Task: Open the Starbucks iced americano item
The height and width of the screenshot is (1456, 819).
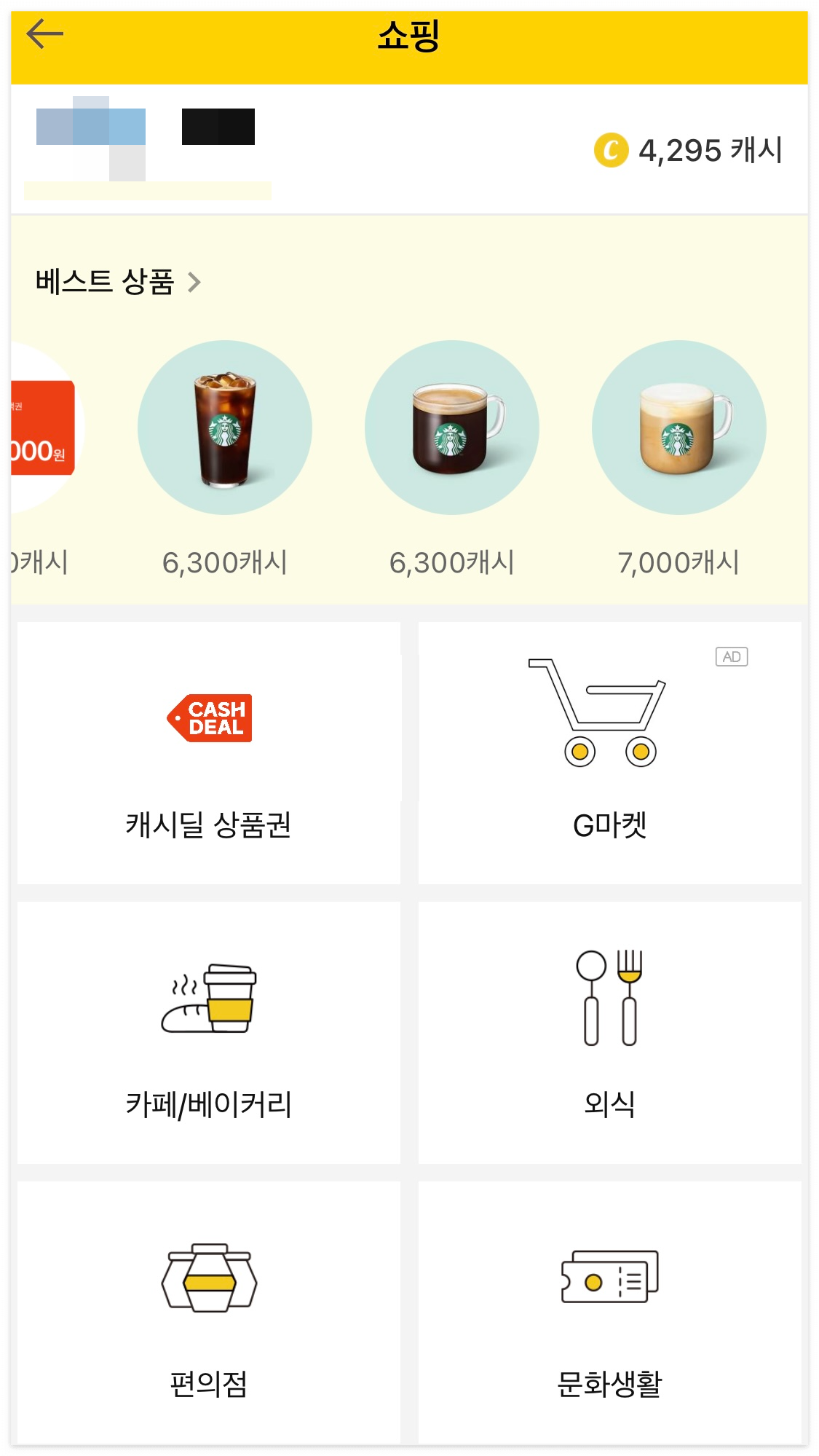Action: (225, 428)
